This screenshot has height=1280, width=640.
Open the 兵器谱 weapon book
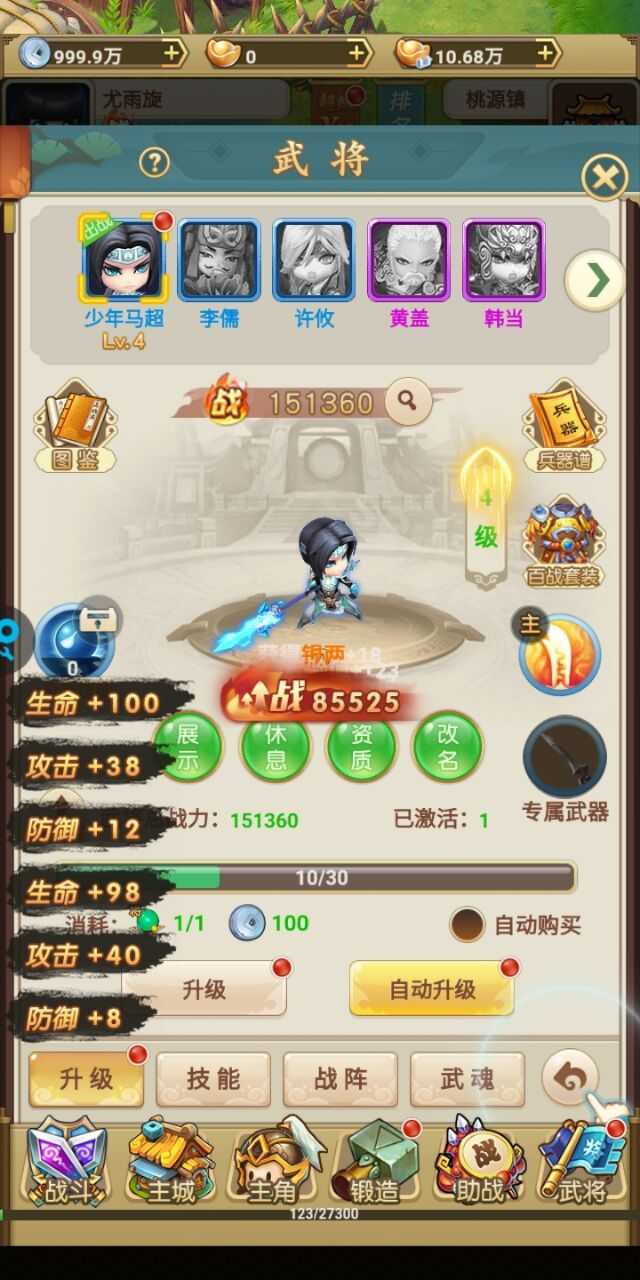[564, 426]
